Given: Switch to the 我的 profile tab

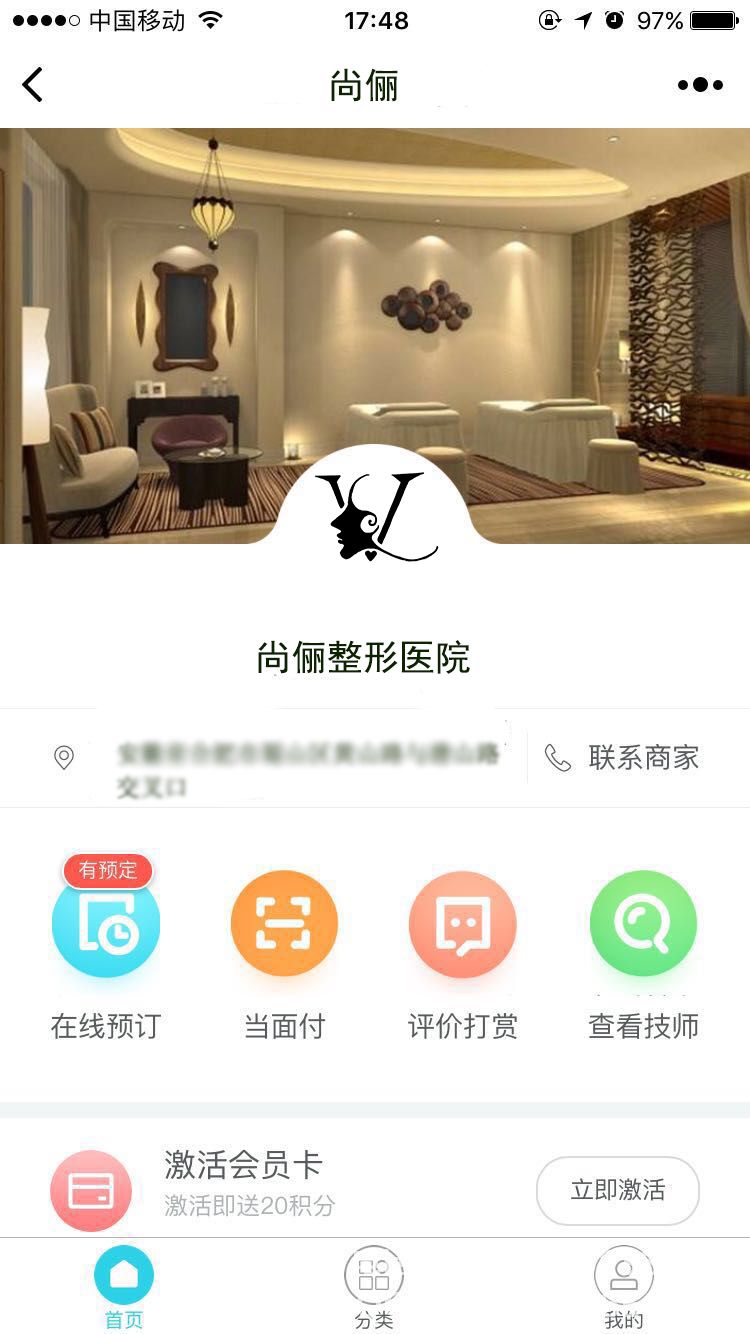Looking at the screenshot, I should (624, 1286).
